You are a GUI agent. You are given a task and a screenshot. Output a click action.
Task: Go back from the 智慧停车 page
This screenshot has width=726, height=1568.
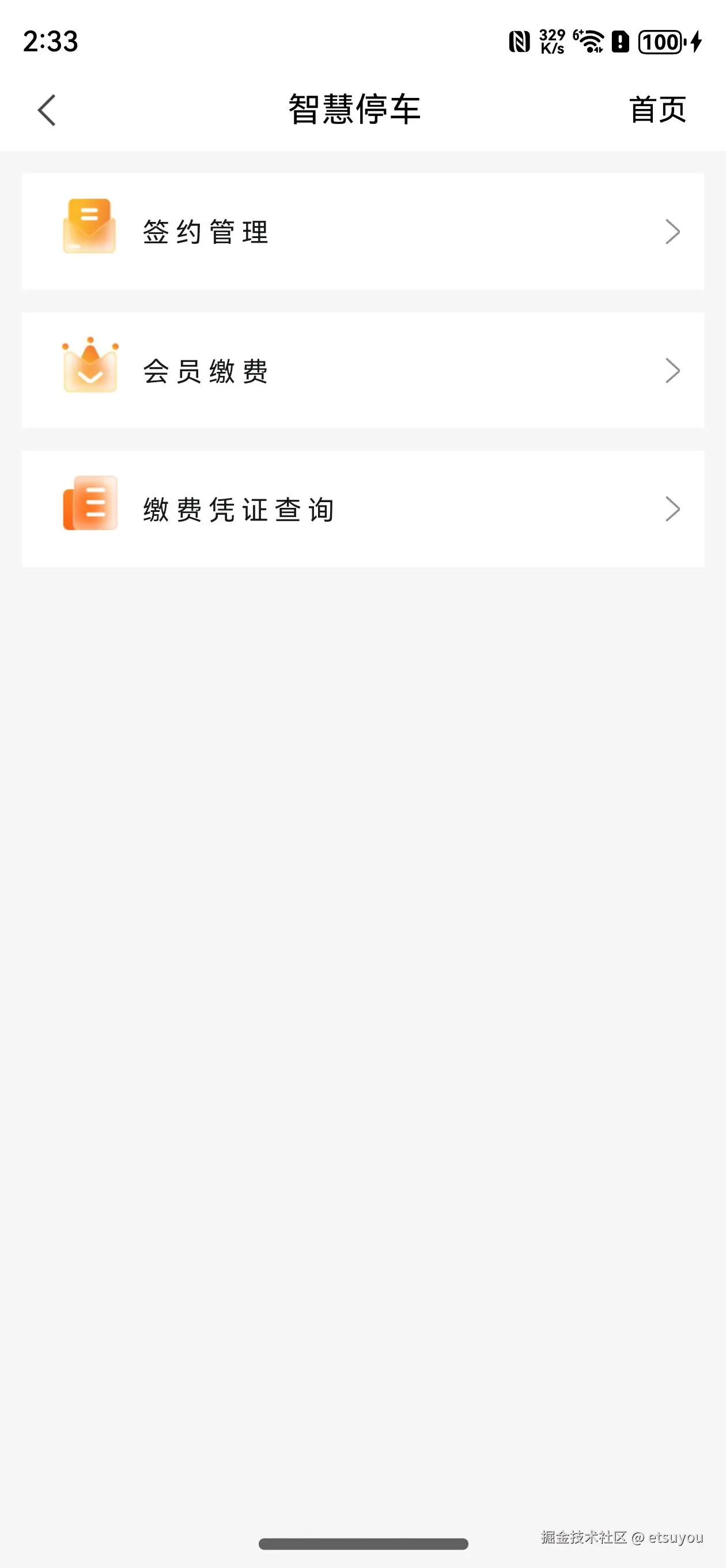tap(47, 110)
